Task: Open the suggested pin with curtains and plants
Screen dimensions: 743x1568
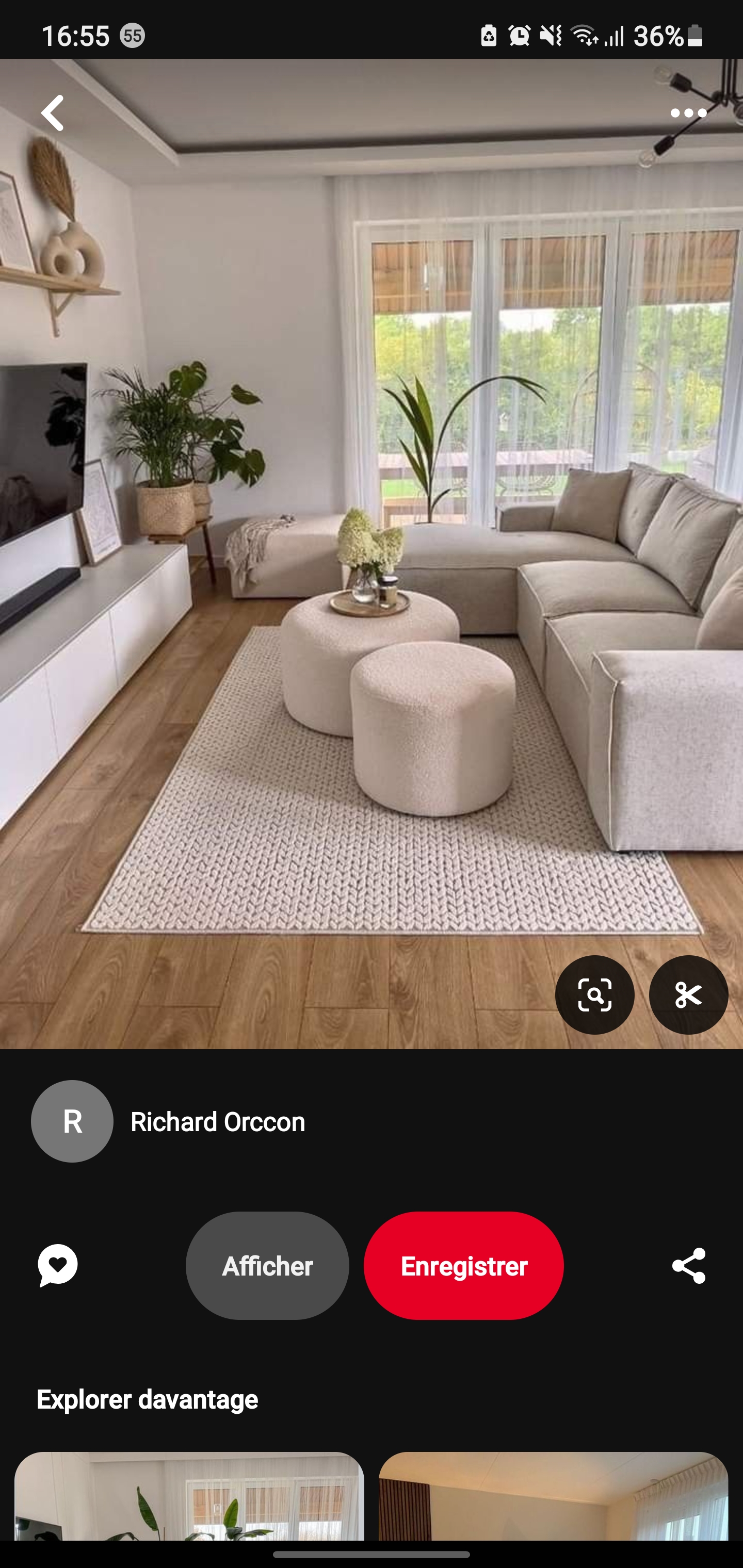Action: [x=189, y=1497]
